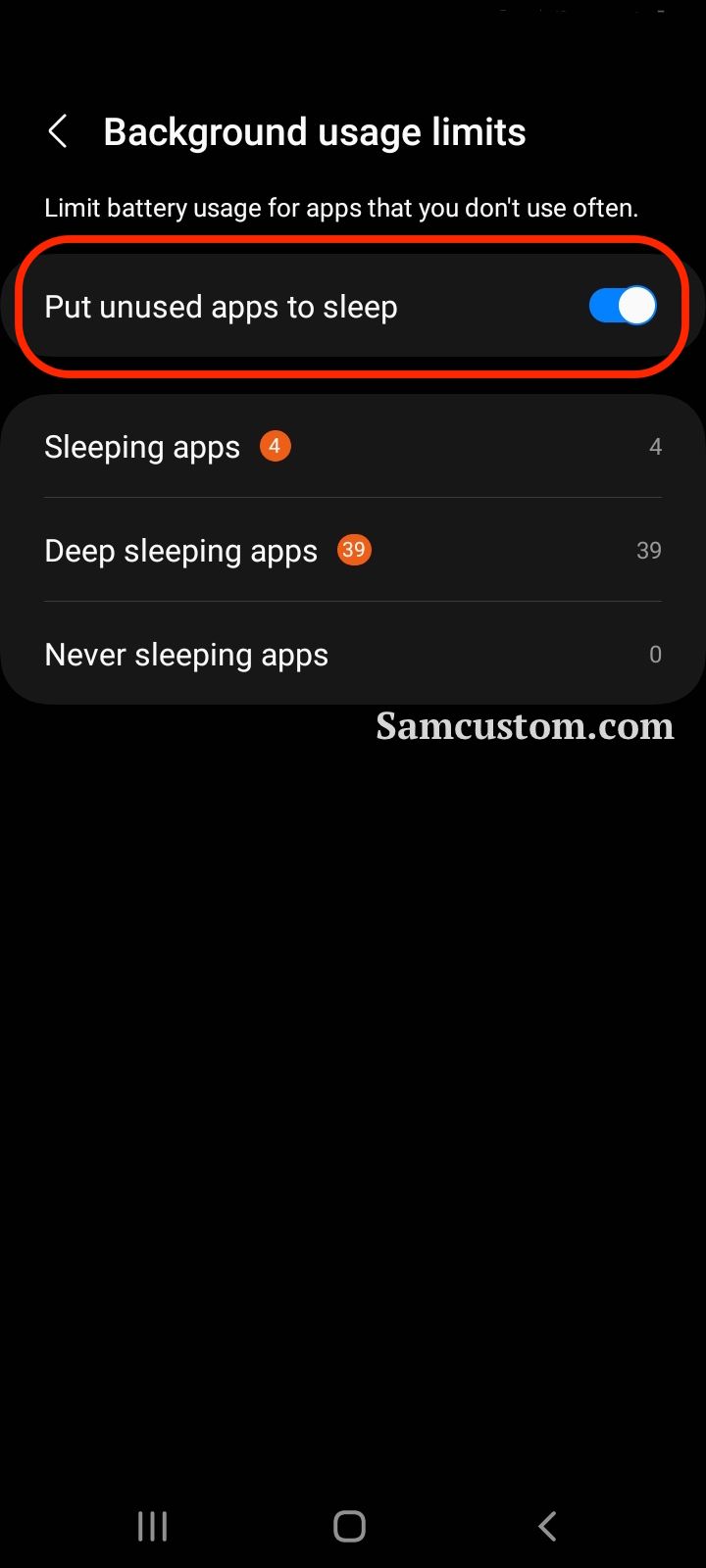The image size is (706, 1568).
Task: Go back from Background usage limits
Action: point(58,131)
